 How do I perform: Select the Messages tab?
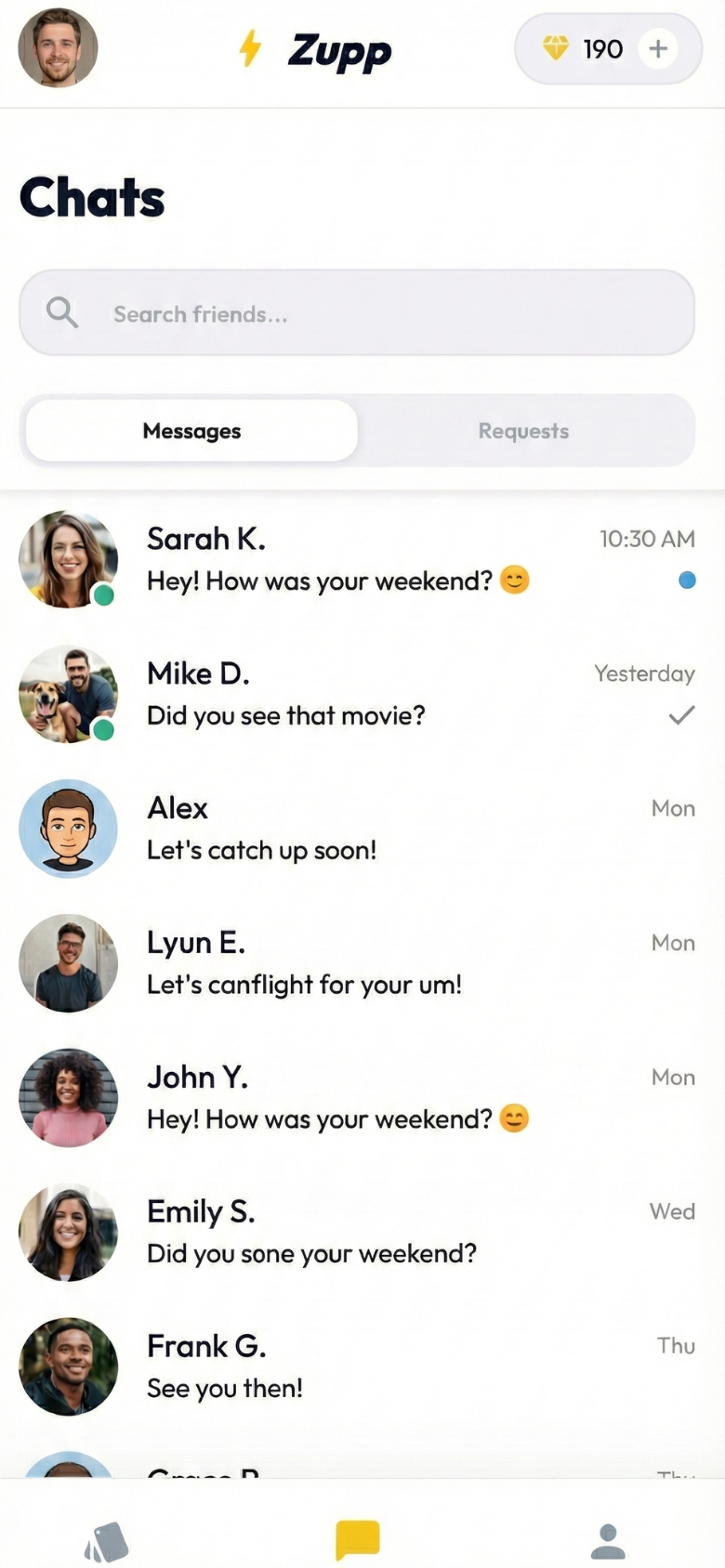(191, 430)
